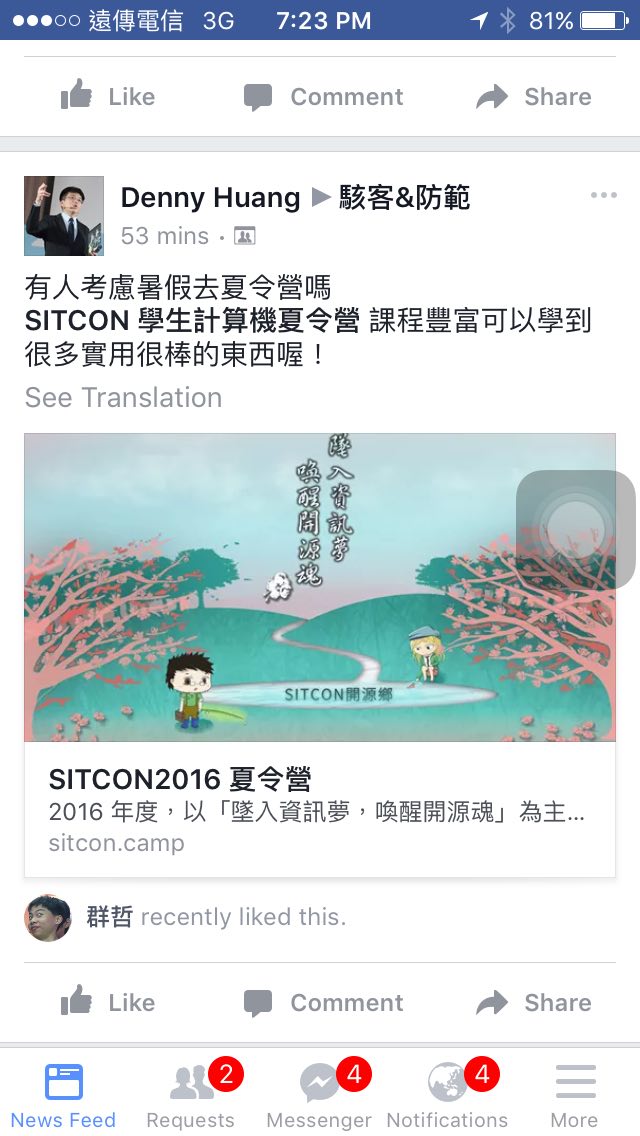The width and height of the screenshot is (640, 1136).
Task: Share Denny Huang's SITCON post
Action: 533,1002
